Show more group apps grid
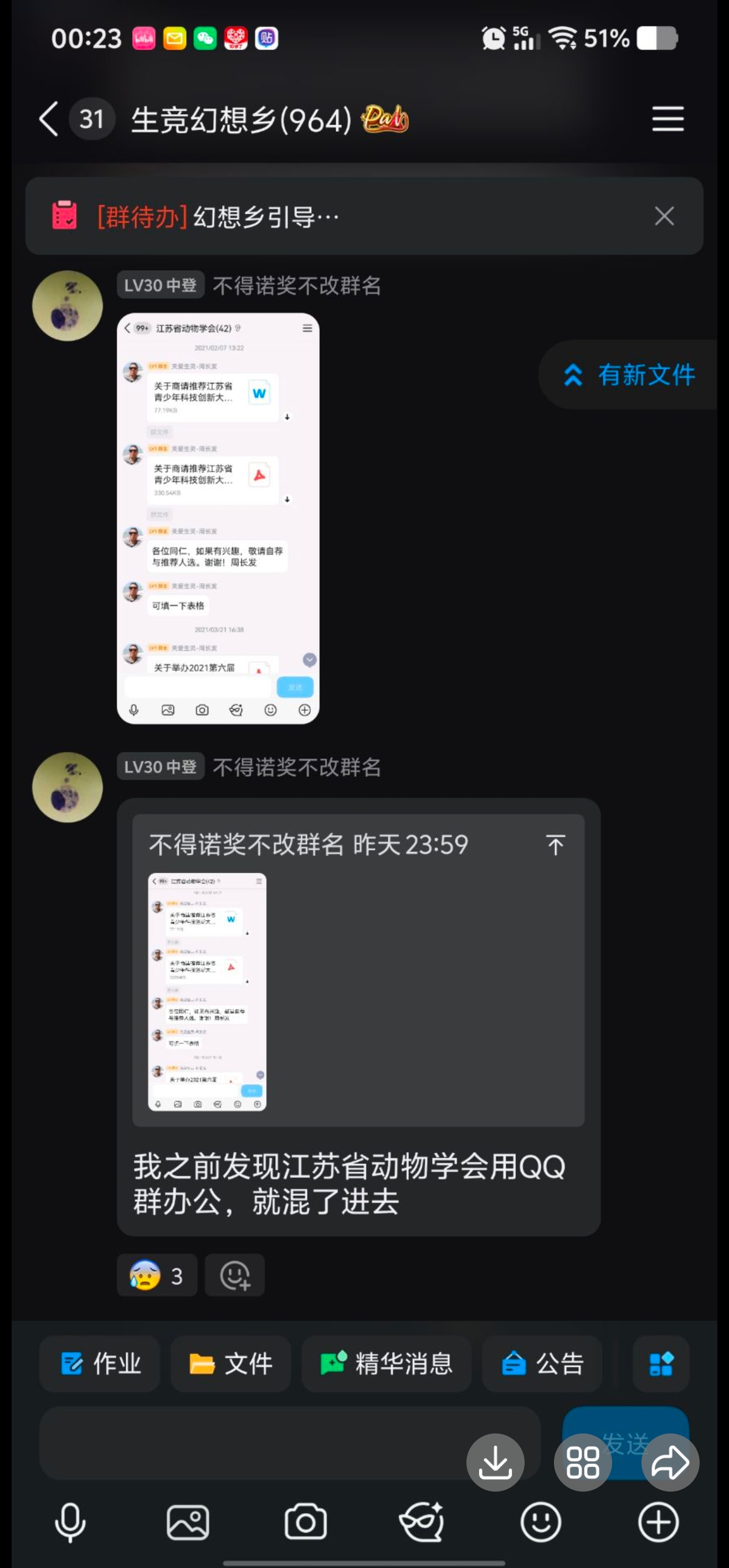This screenshot has height=1568, width=729. tap(661, 1364)
